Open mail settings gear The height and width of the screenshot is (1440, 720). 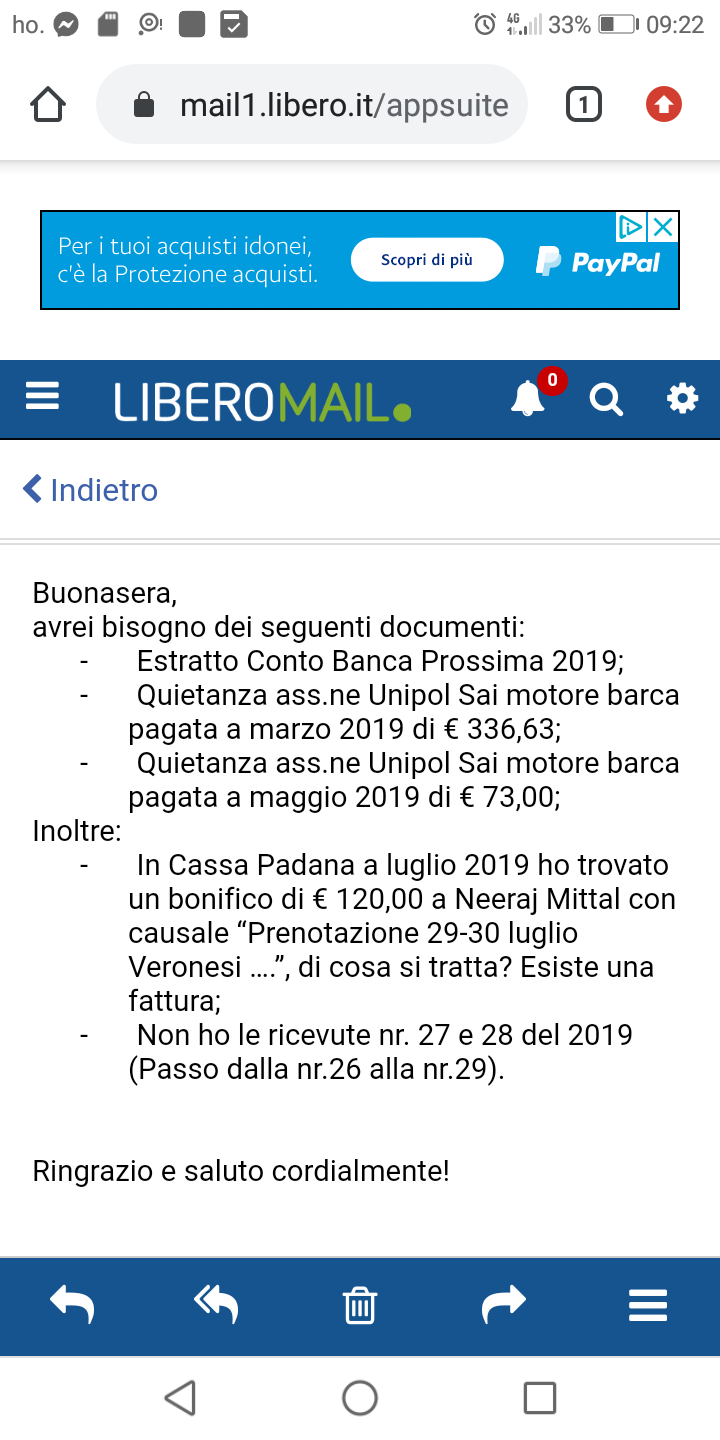(682, 399)
